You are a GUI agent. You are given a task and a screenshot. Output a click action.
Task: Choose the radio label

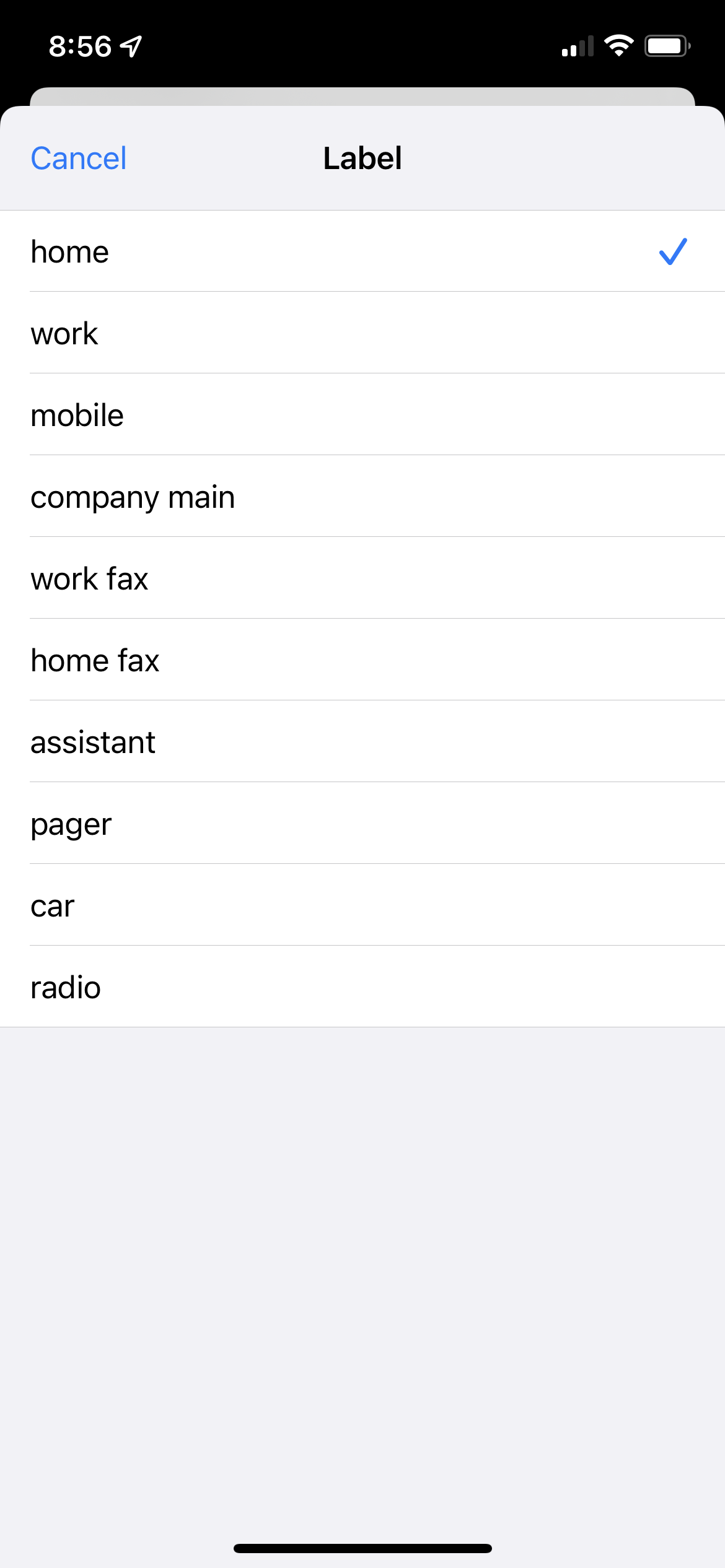pos(66,988)
